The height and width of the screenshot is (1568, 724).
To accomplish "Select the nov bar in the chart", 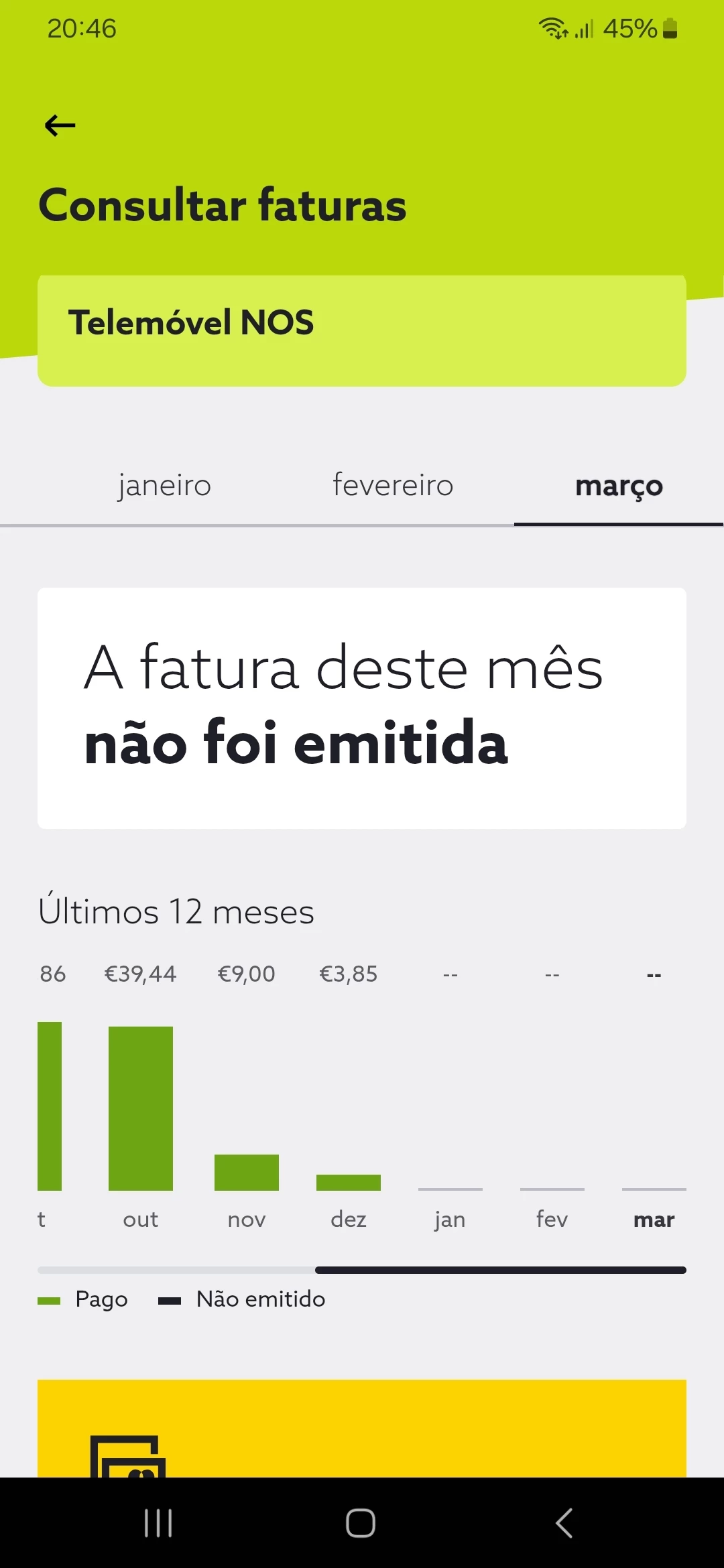I will (x=247, y=1172).
